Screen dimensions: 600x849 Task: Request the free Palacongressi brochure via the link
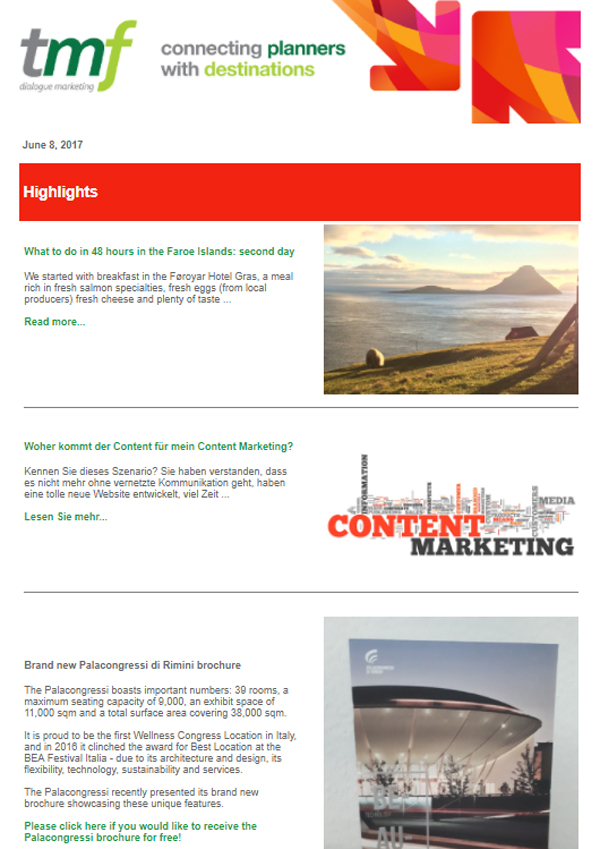coord(140,833)
